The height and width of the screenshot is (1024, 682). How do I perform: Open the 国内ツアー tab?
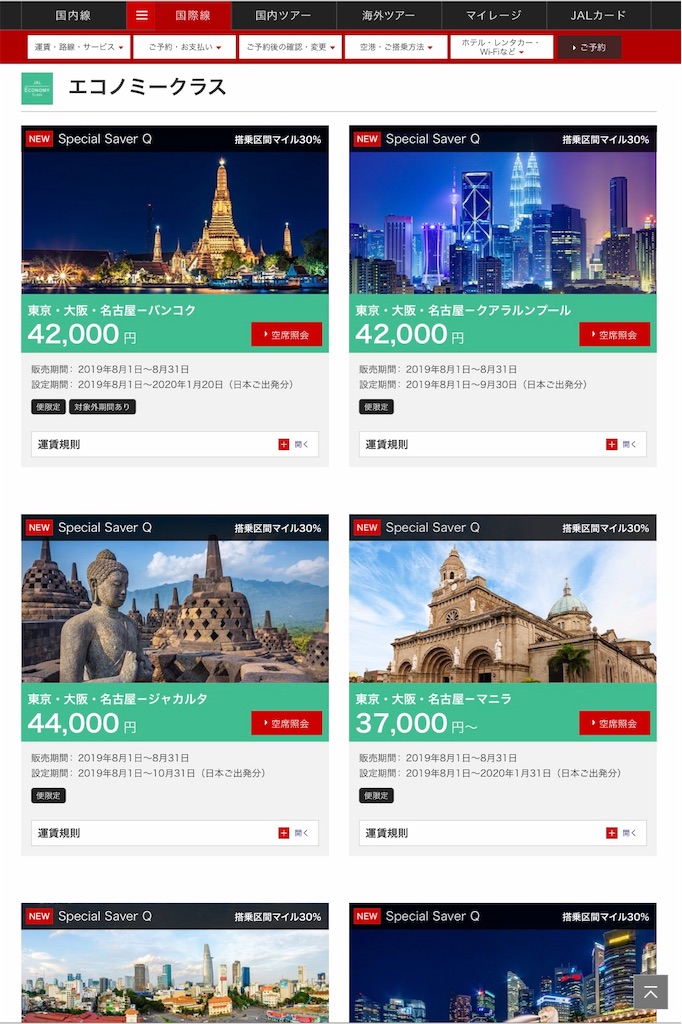click(x=283, y=15)
